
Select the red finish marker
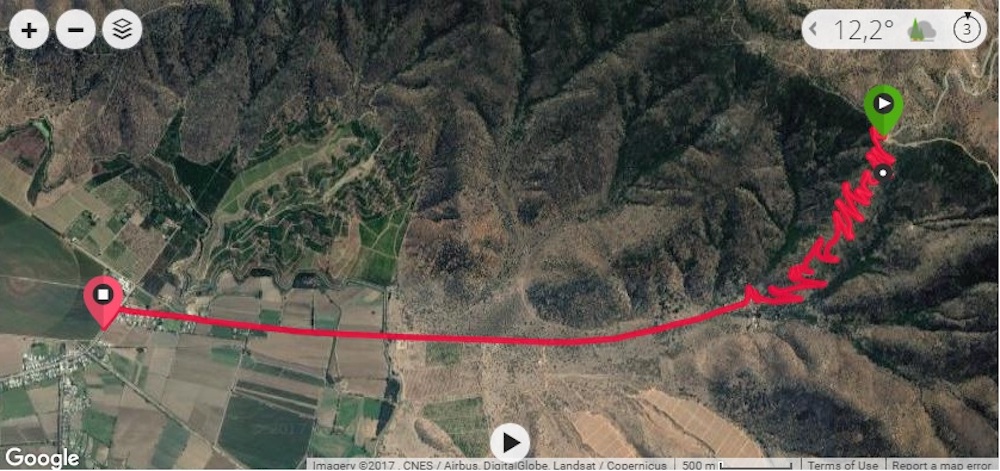pos(104,297)
